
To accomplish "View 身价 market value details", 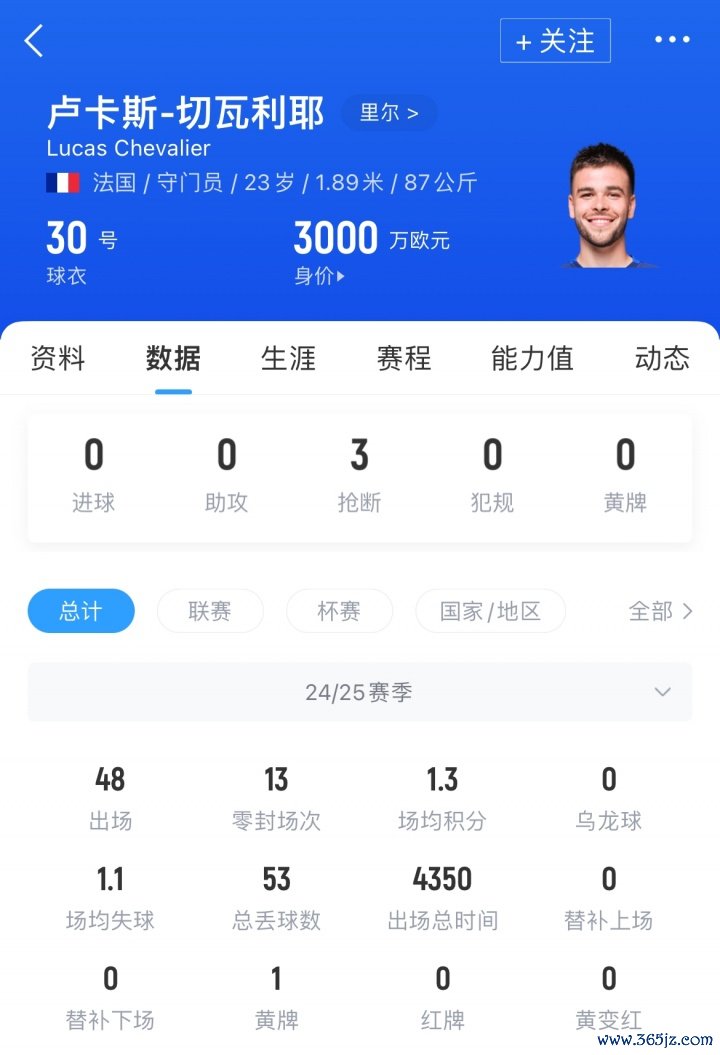I will pos(320,276).
